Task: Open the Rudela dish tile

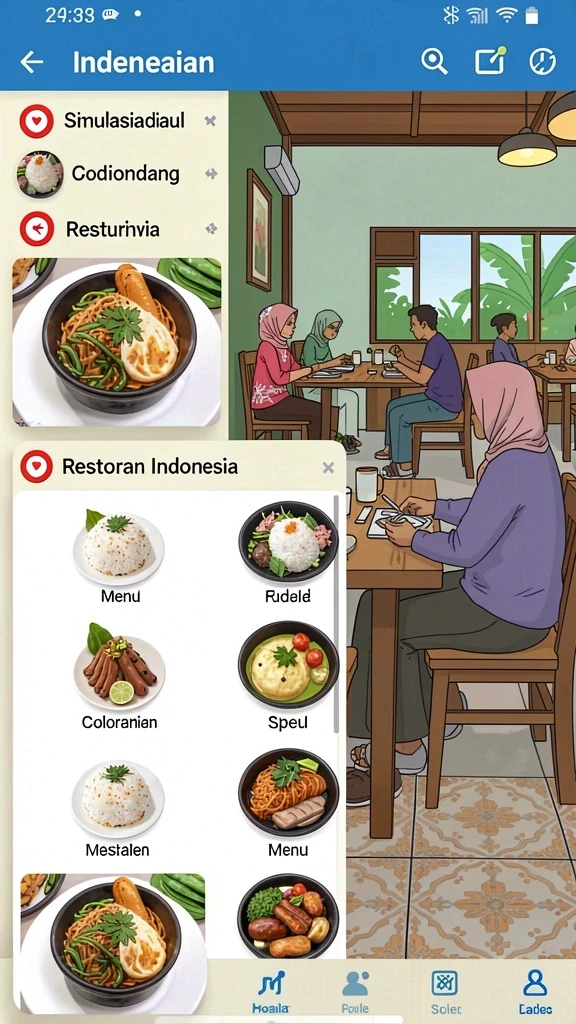Action: tap(288, 553)
